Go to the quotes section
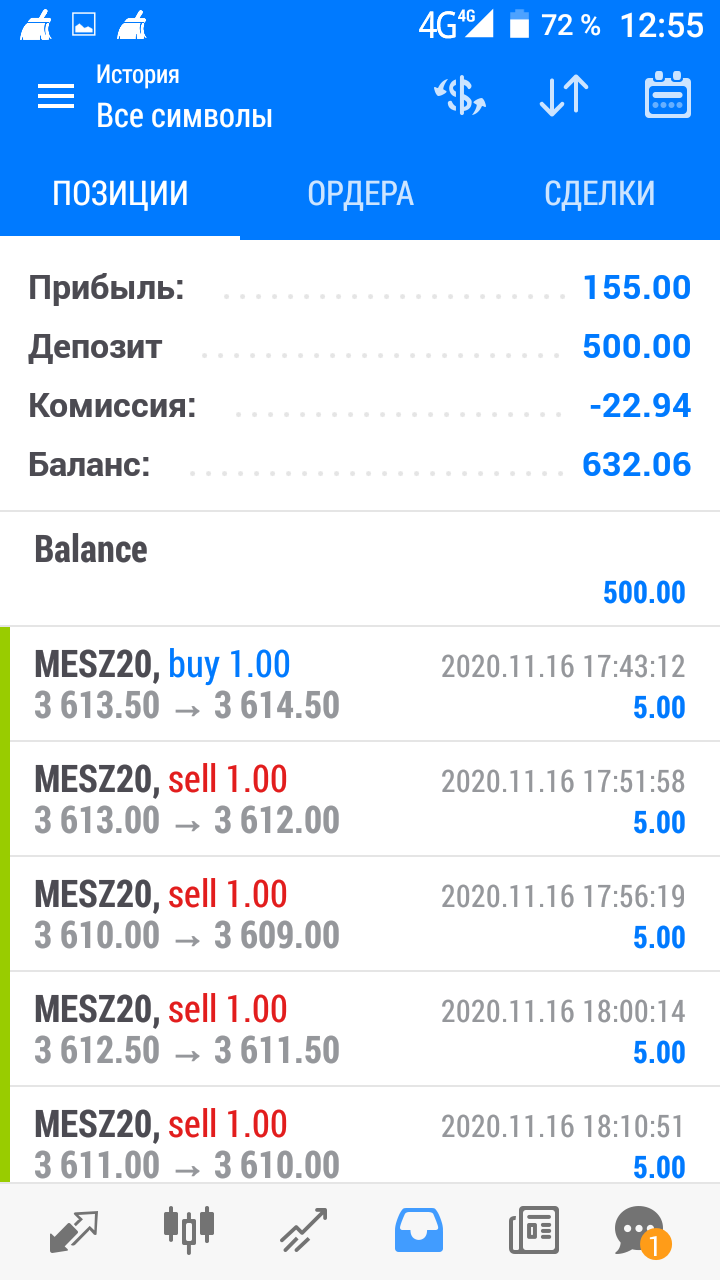 [x=75, y=1230]
